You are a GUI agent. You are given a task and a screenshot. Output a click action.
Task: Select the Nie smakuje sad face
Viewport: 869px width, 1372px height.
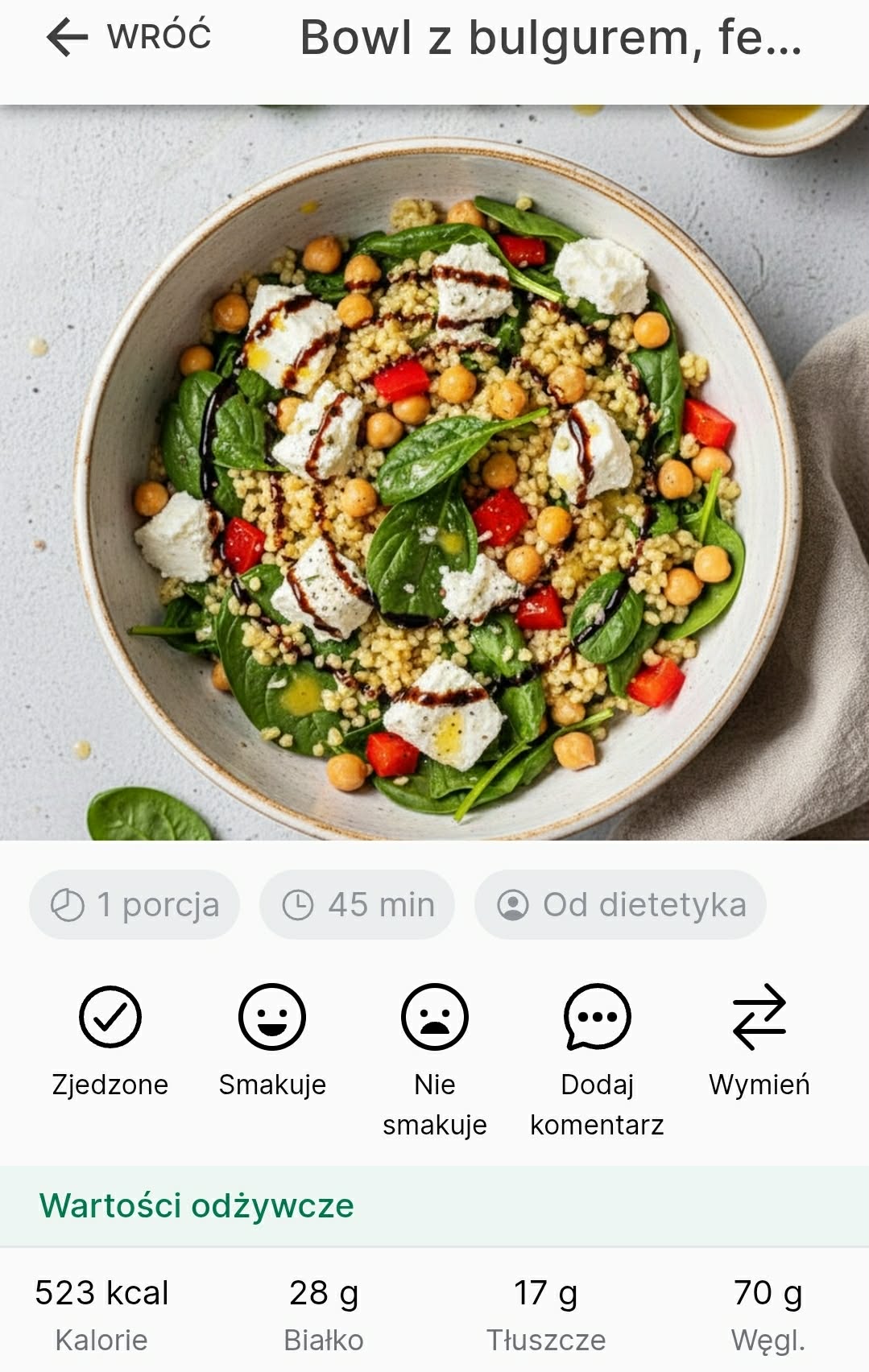coord(435,1018)
